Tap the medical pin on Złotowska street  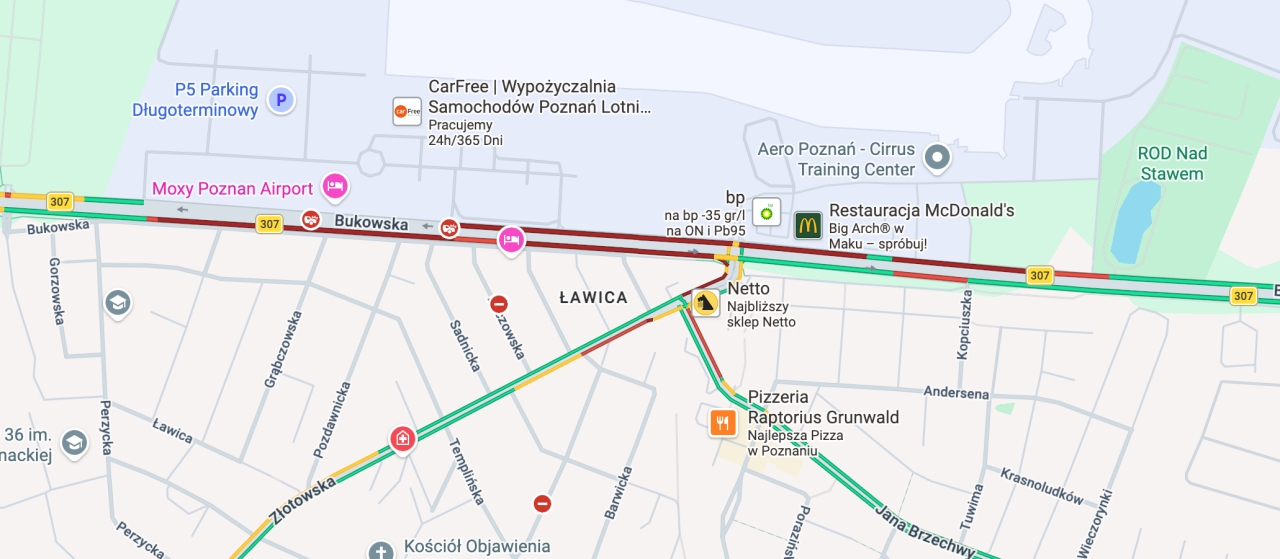(402, 439)
